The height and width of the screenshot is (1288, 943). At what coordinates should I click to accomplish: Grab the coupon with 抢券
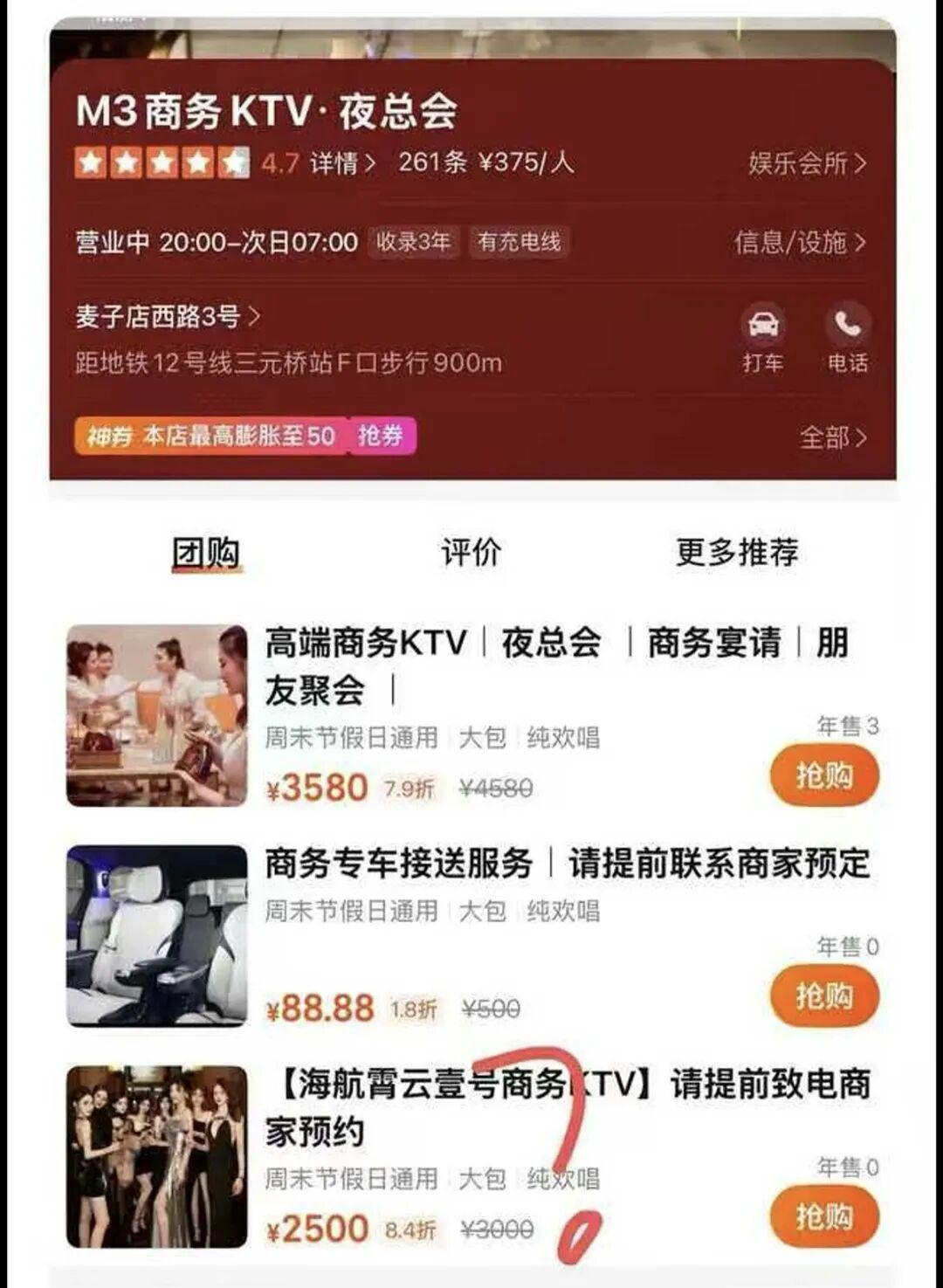point(381,435)
